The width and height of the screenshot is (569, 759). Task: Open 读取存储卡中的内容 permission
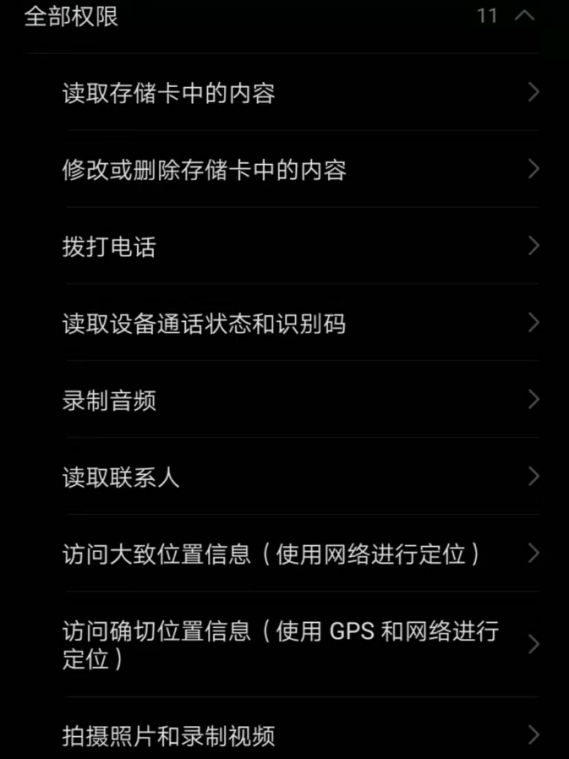coord(302,92)
